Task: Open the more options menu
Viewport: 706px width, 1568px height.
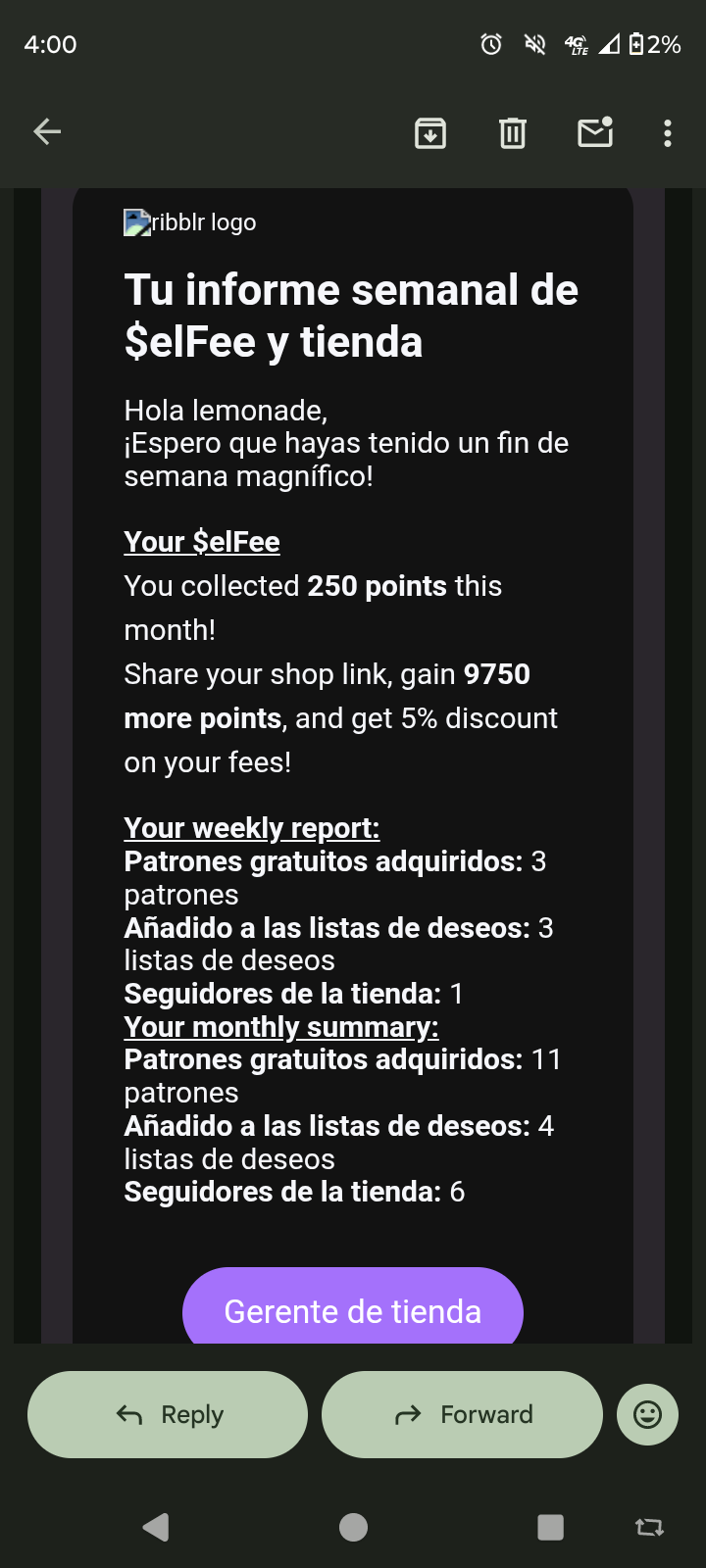Action: click(x=668, y=132)
